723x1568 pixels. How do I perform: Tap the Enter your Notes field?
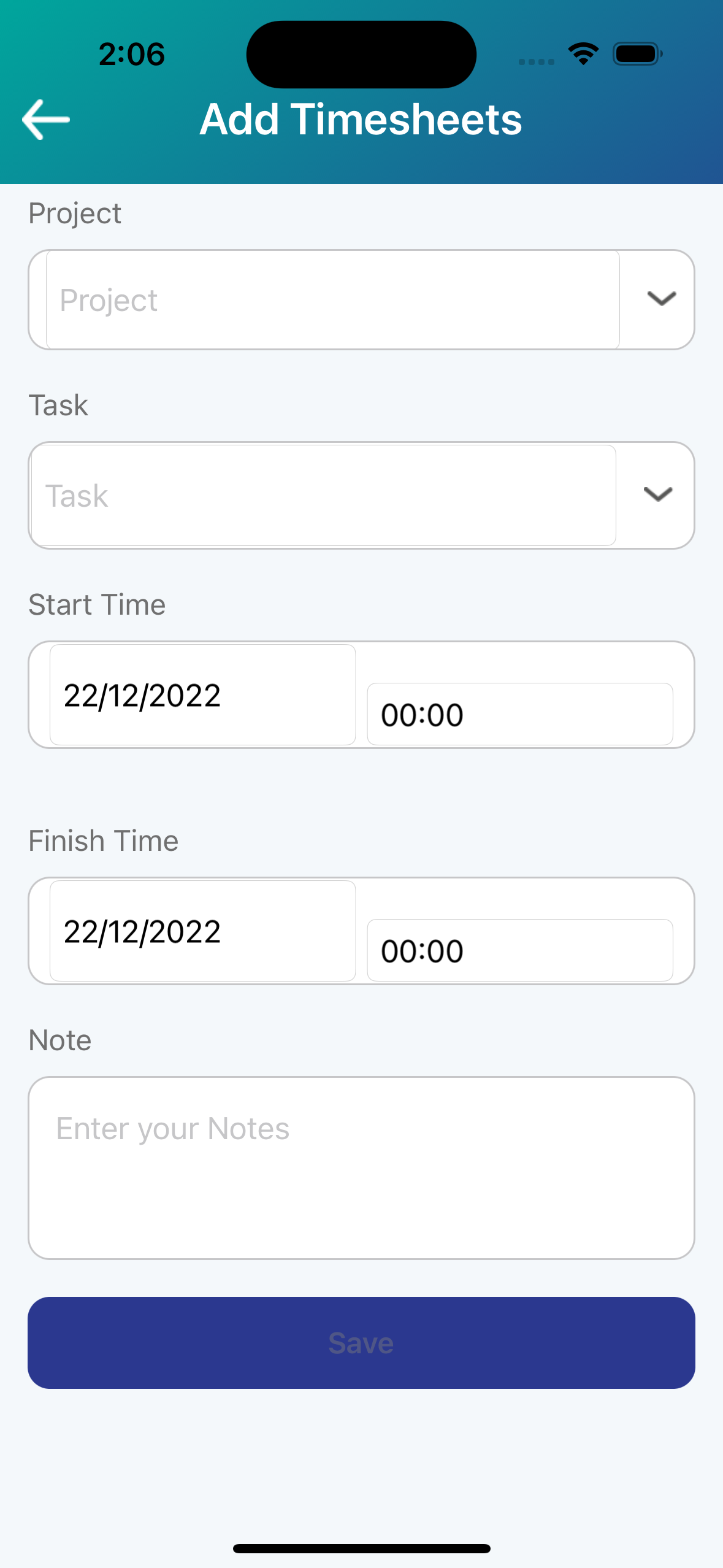[361, 1167]
